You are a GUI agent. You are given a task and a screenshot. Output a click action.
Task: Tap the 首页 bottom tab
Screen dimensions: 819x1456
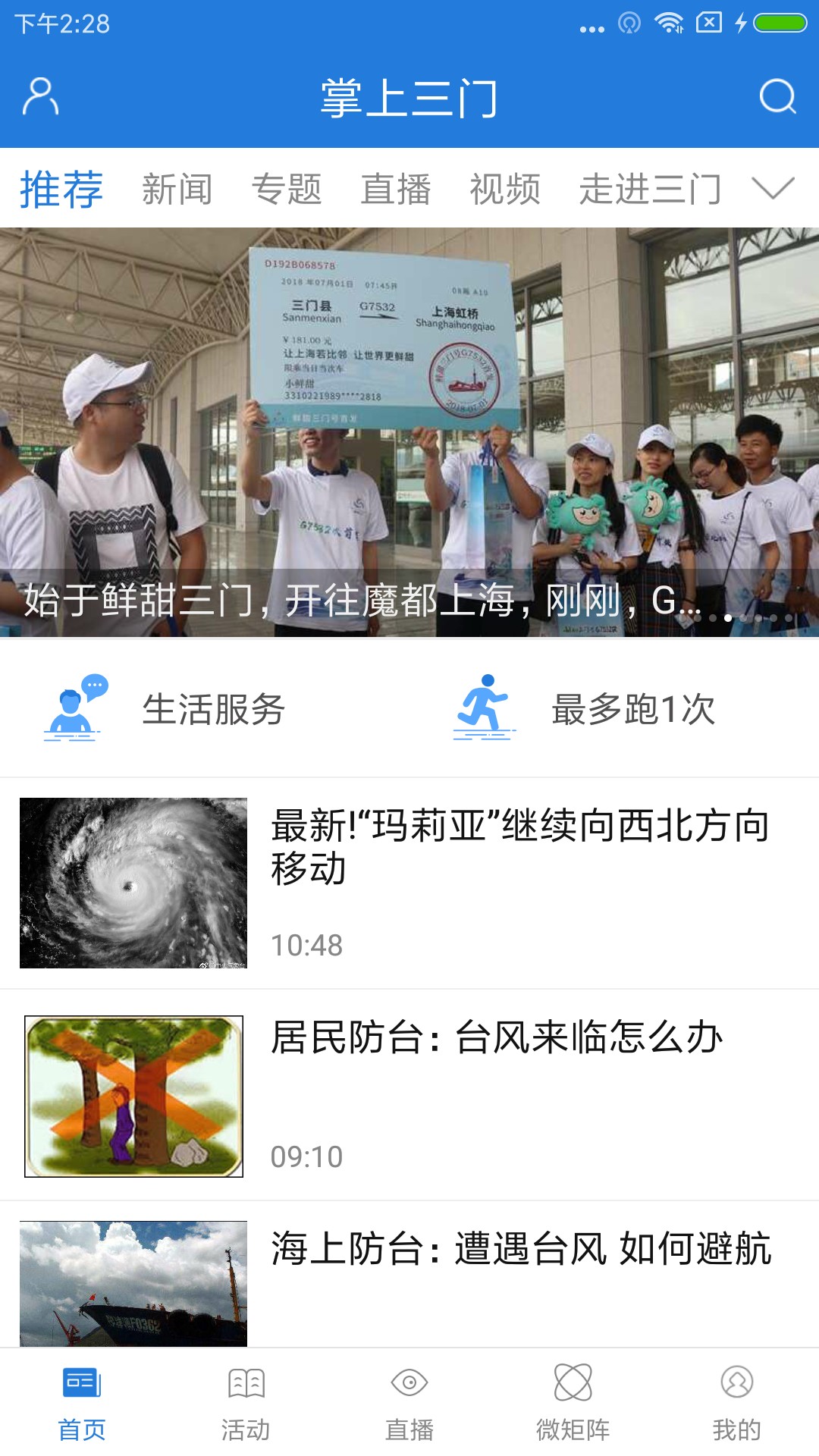pyautogui.click(x=82, y=1403)
